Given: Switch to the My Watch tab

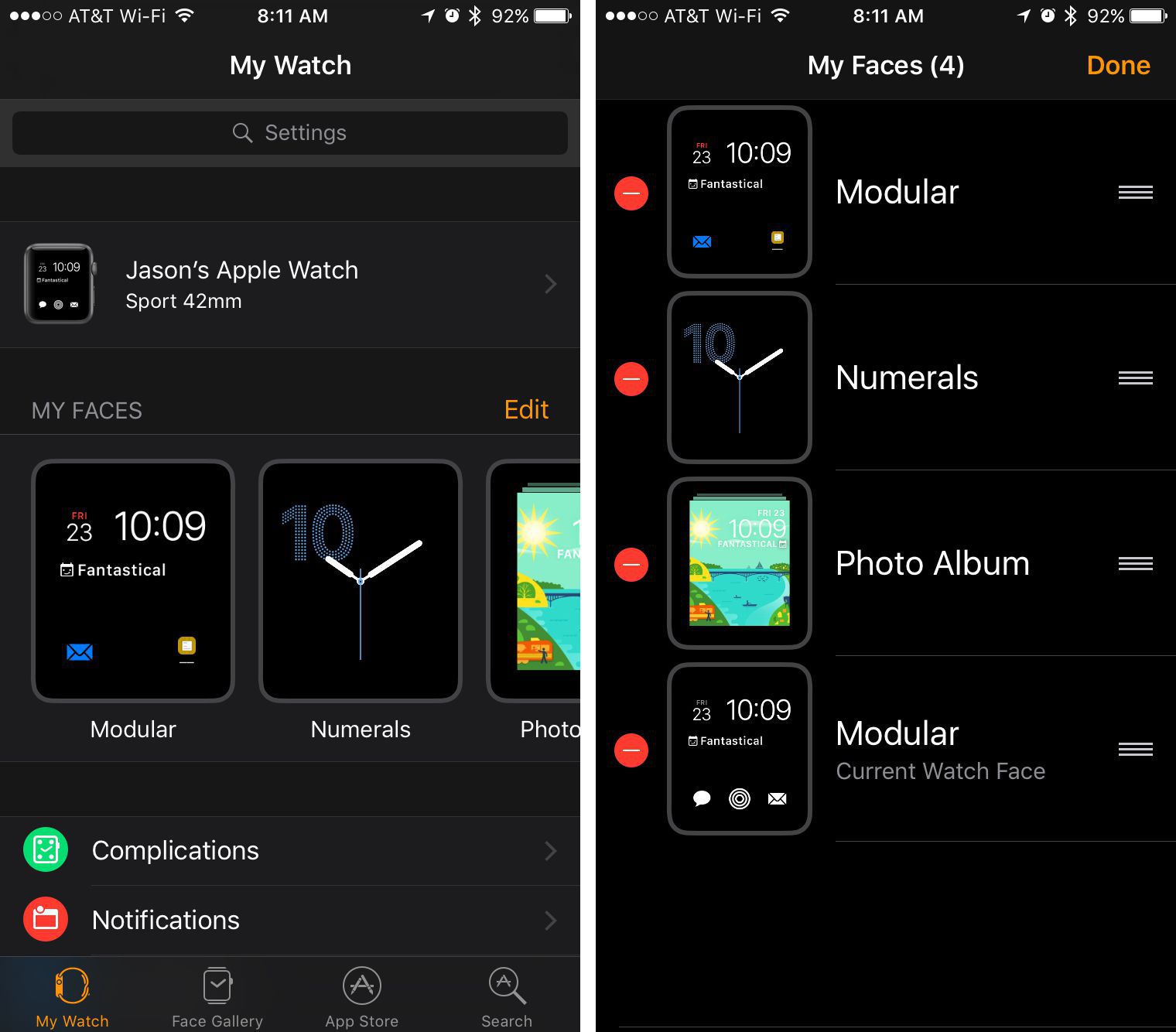Looking at the screenshot, I should tap(72, 997).
